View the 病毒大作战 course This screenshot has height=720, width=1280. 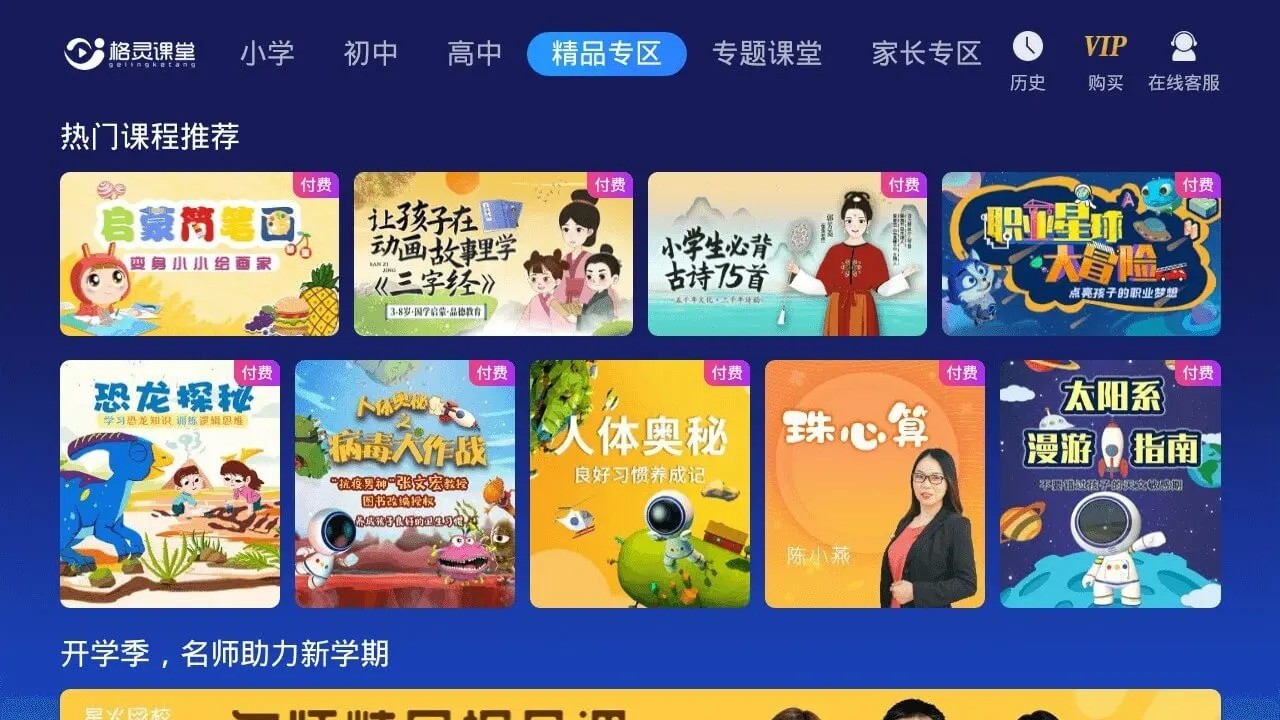[405, 484]
